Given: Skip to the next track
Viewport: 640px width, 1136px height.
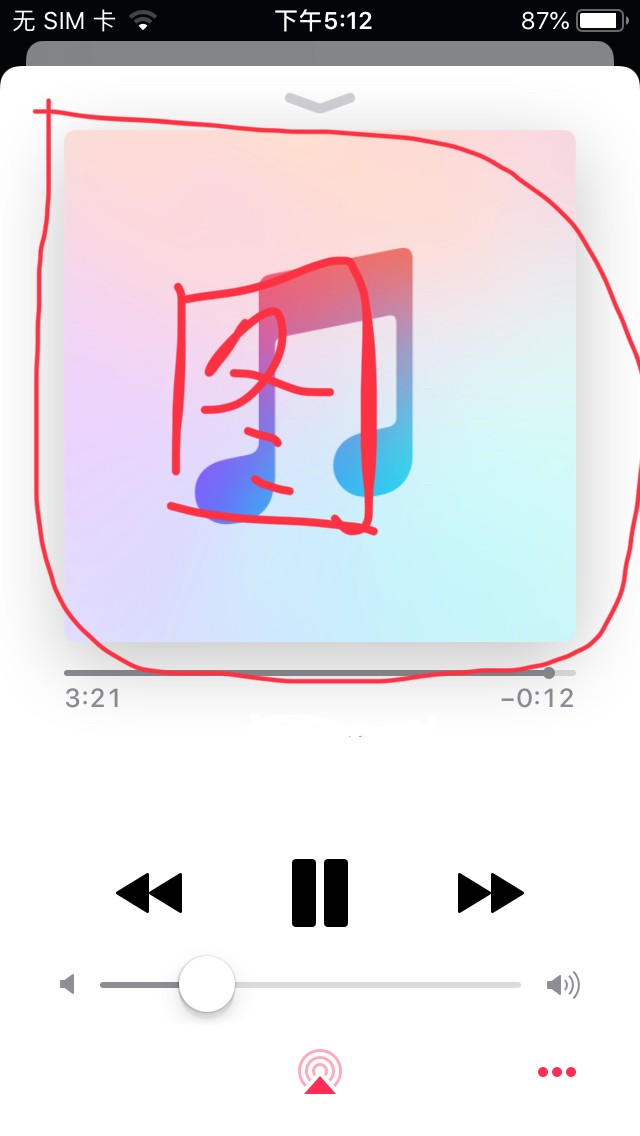Looking at the screenshot, I should (x=490, y=892).
